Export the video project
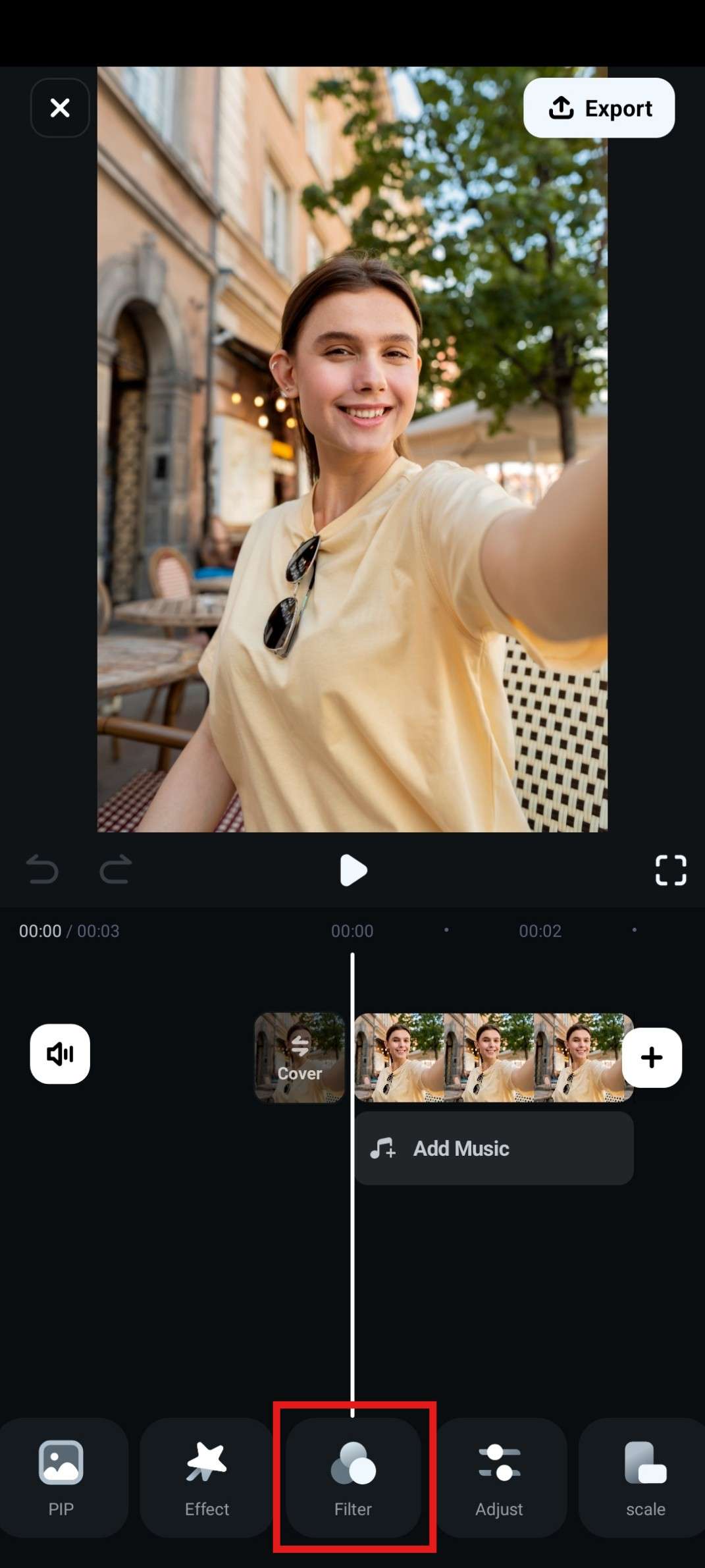This screenshot has width=705, height=1568. (598, 108)
